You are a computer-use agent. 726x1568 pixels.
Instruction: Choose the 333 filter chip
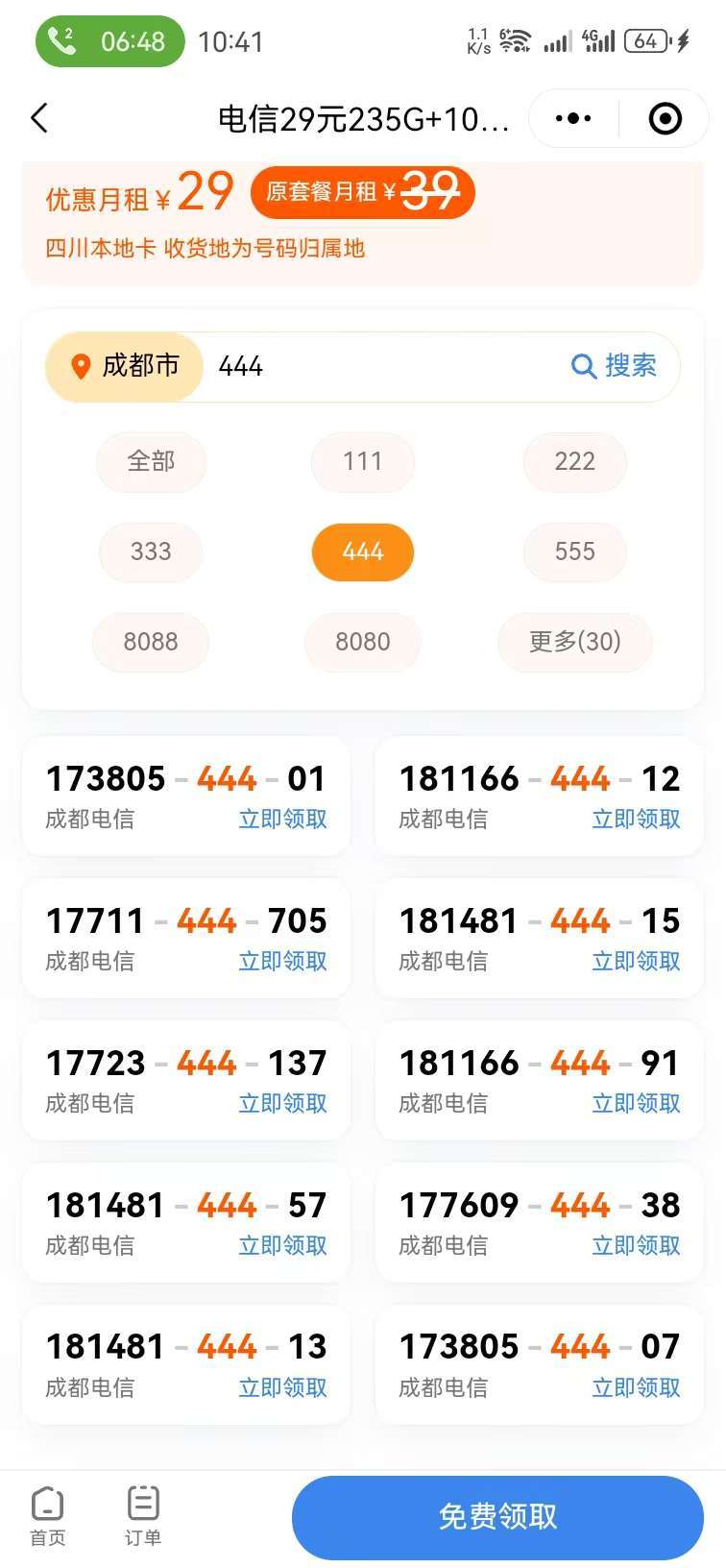(151, 551)
